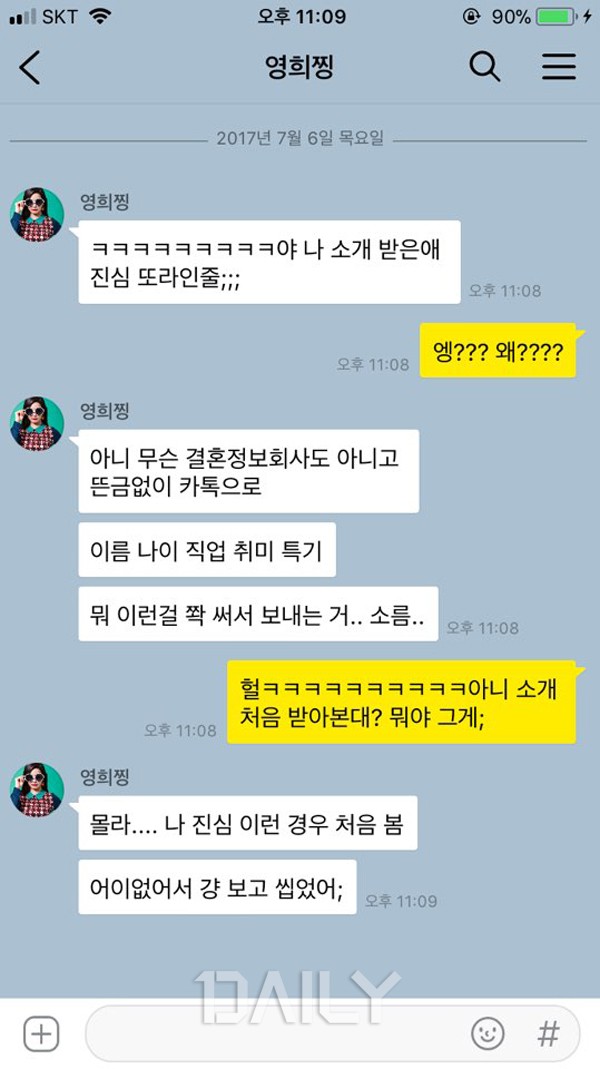Open the plus attachment menu

[x=41, y=1034]
